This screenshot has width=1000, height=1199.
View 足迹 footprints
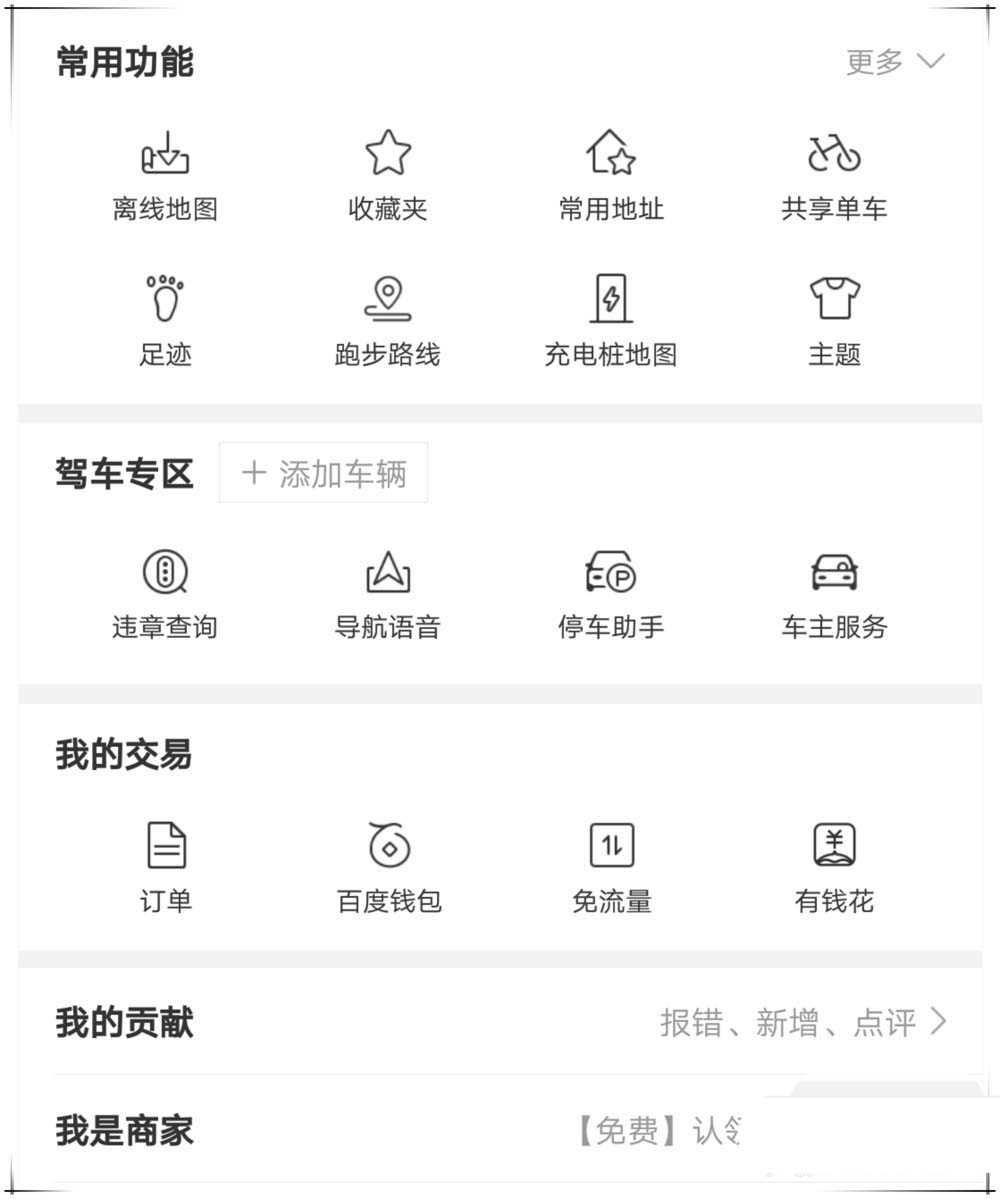tap(165, 321)
